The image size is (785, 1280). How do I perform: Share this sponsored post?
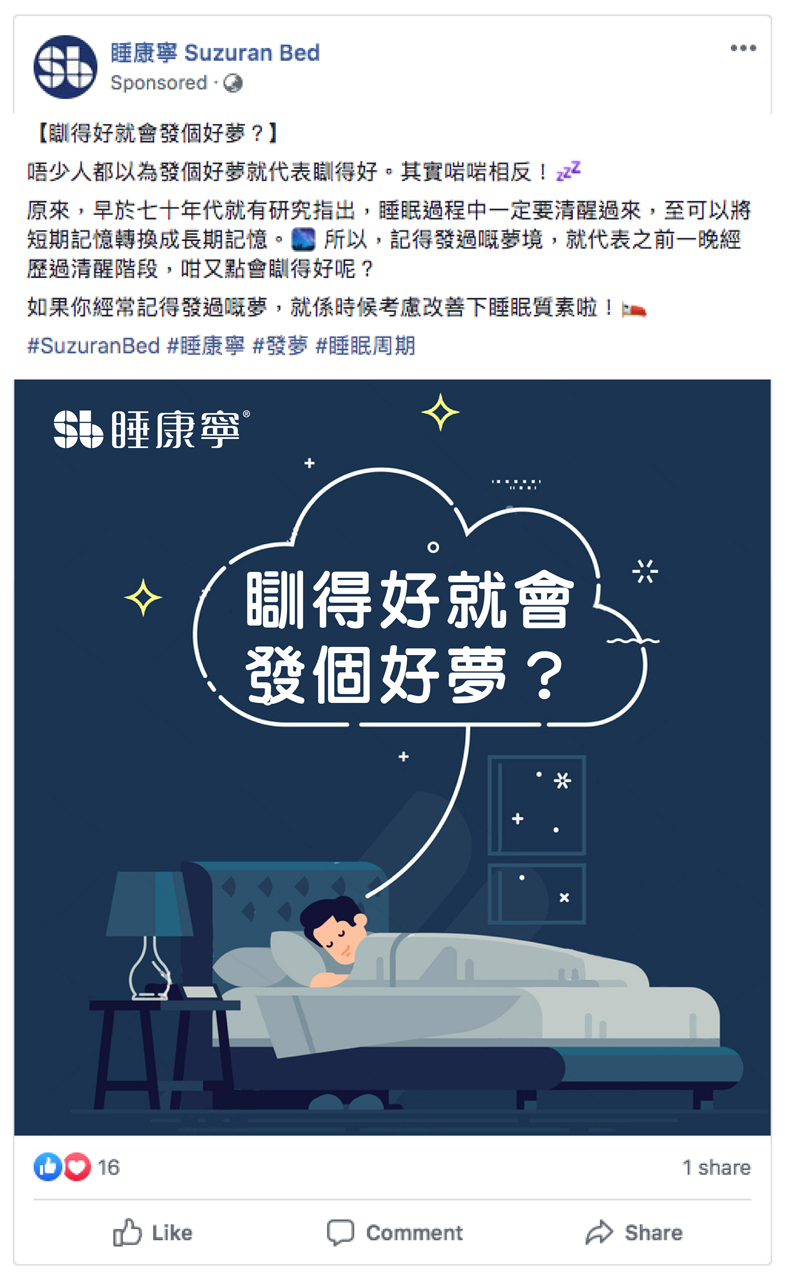pos(634,1232)
